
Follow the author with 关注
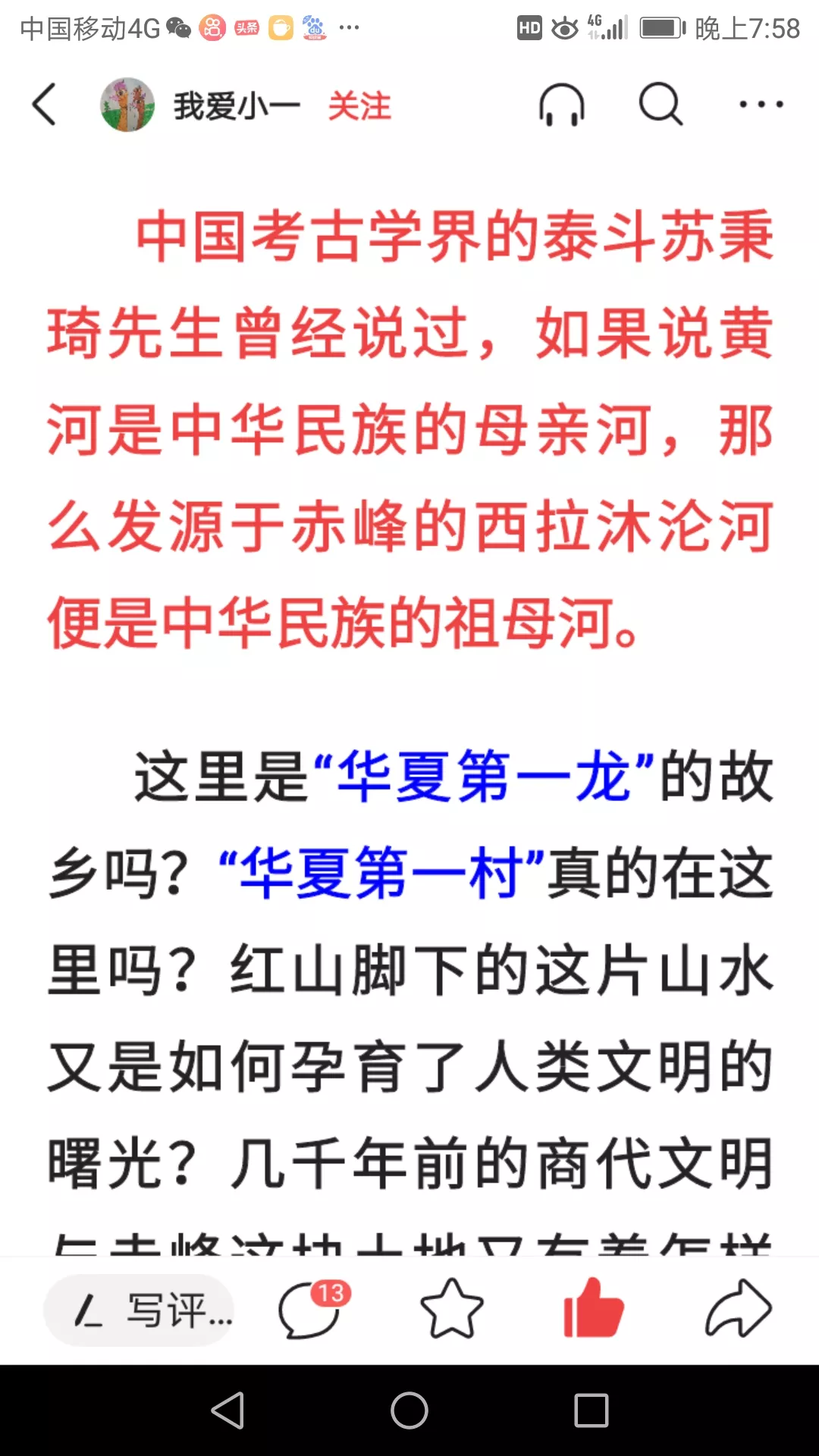(359, 106)
